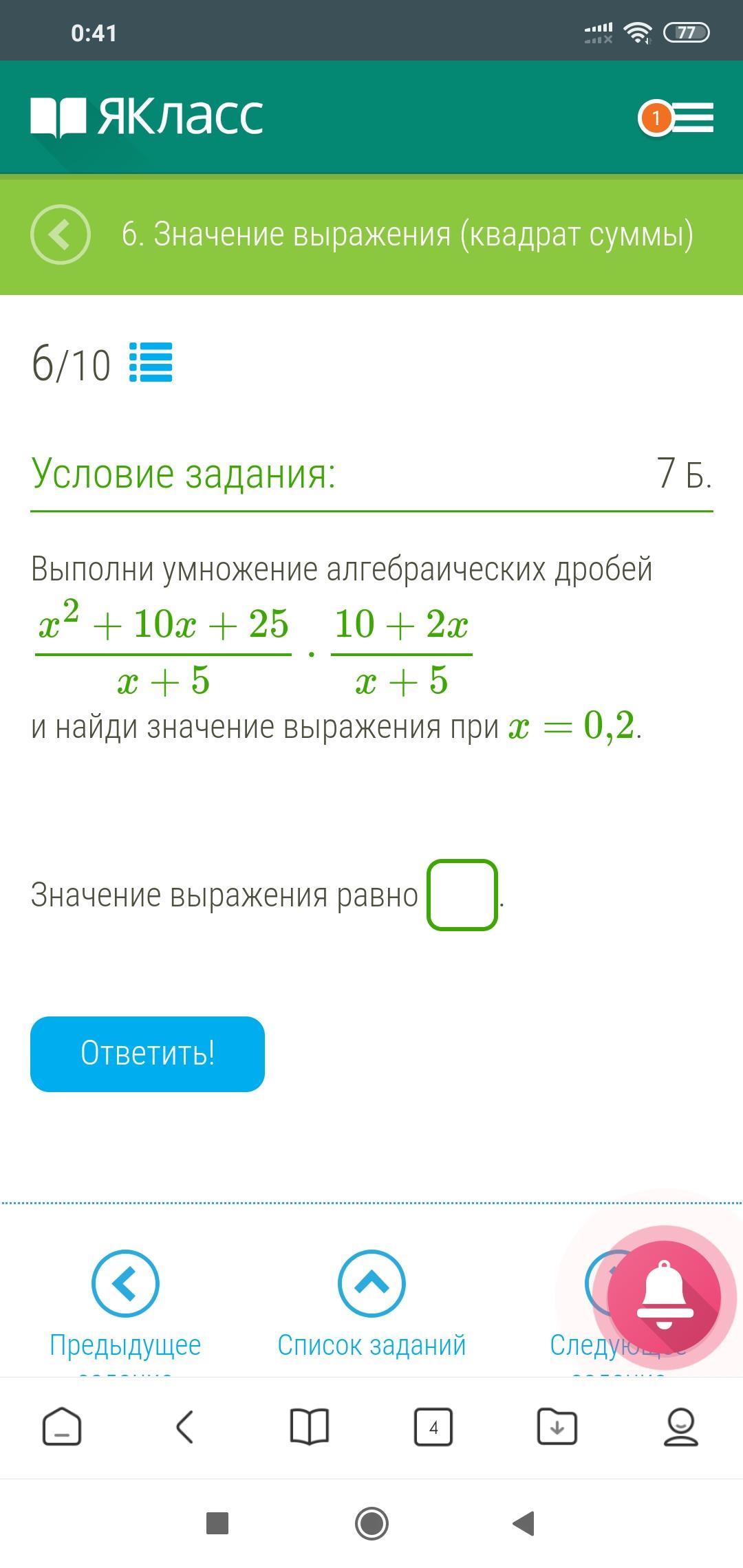
Task: Tap the answer input box
Action: tap(462, 895)
